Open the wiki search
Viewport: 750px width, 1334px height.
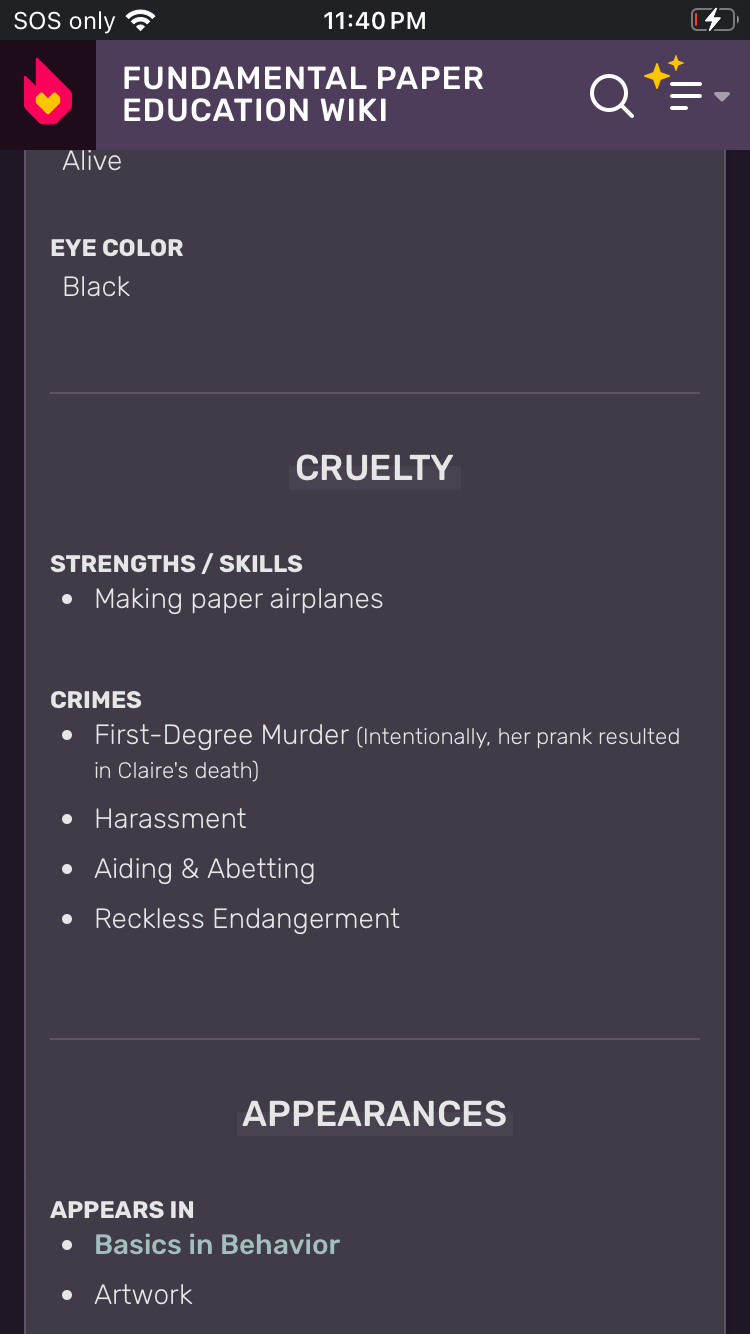click(611, 96)
